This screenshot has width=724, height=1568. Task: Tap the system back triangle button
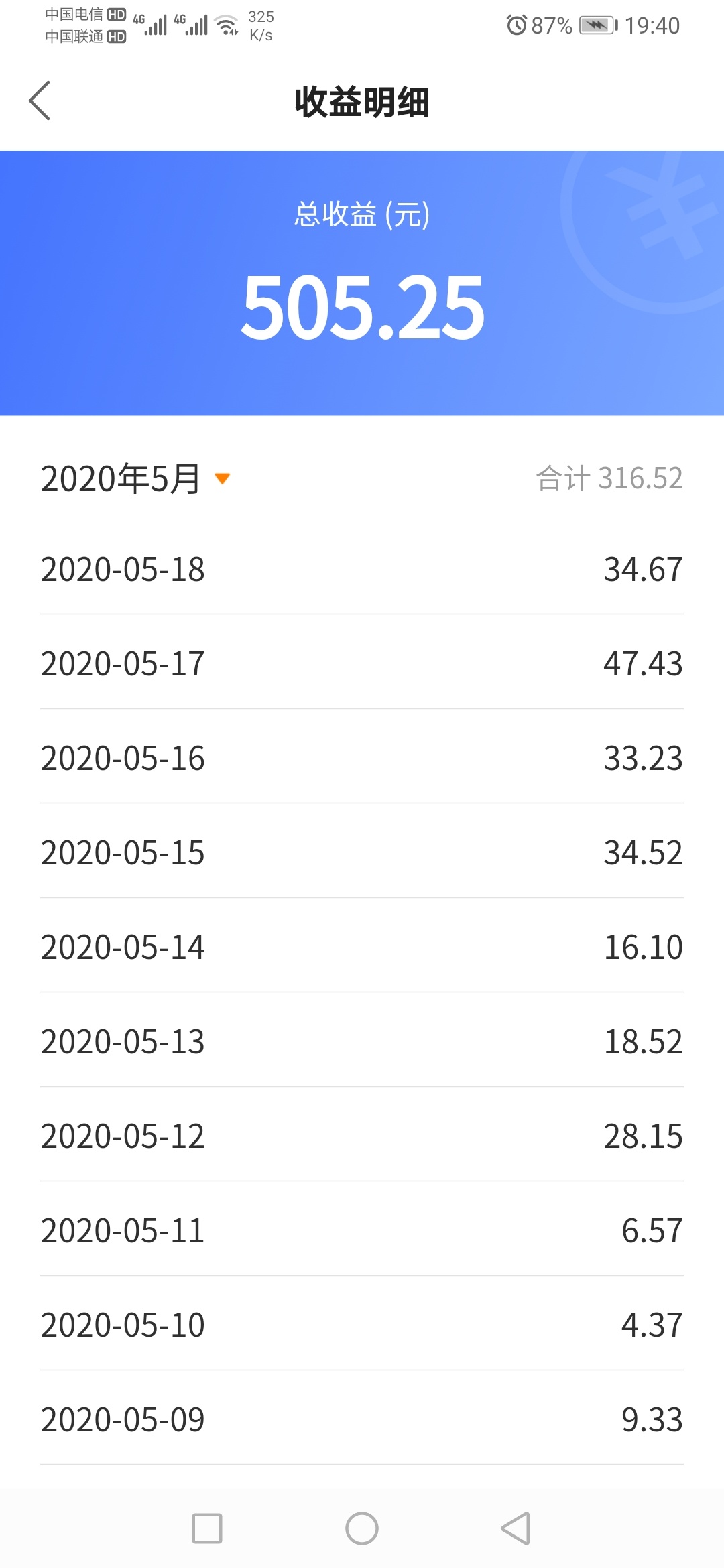click(516, 1528)
